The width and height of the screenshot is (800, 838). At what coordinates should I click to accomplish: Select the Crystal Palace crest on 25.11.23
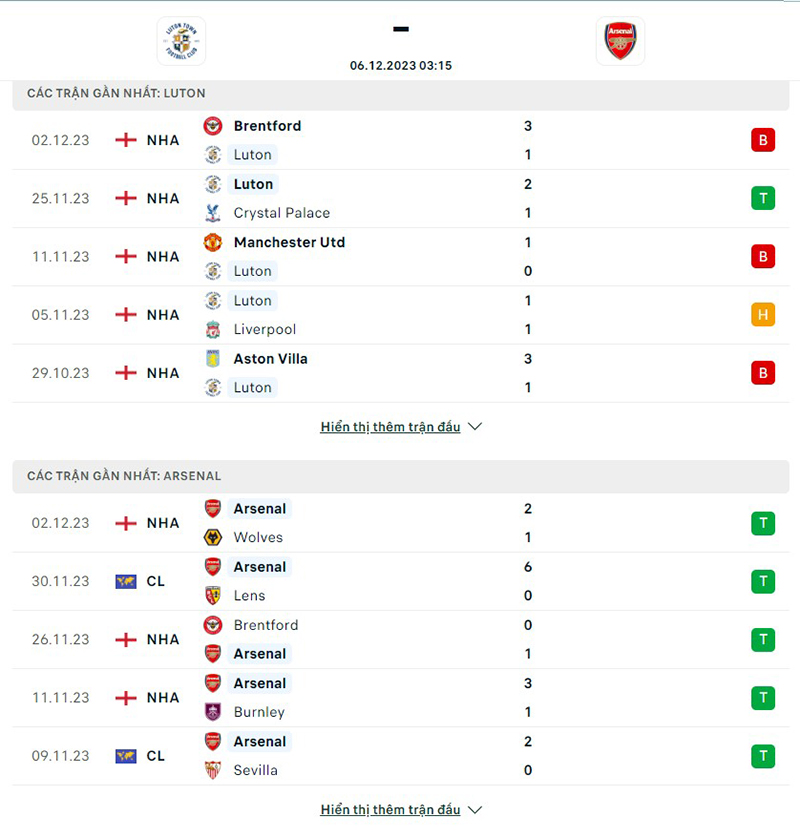tap(212, 212)
